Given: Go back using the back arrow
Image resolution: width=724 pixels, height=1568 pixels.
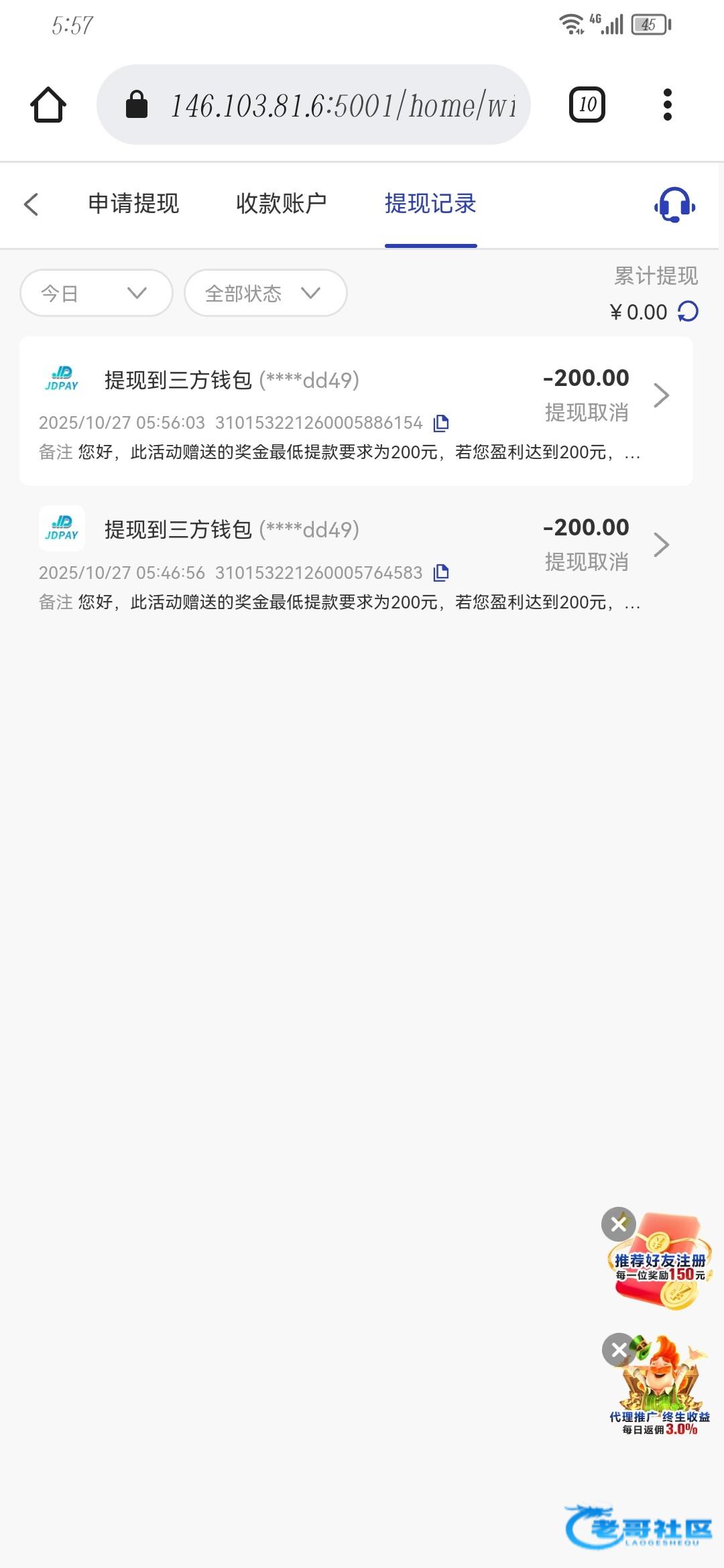Looking at the screenshot, I should 32,204.
